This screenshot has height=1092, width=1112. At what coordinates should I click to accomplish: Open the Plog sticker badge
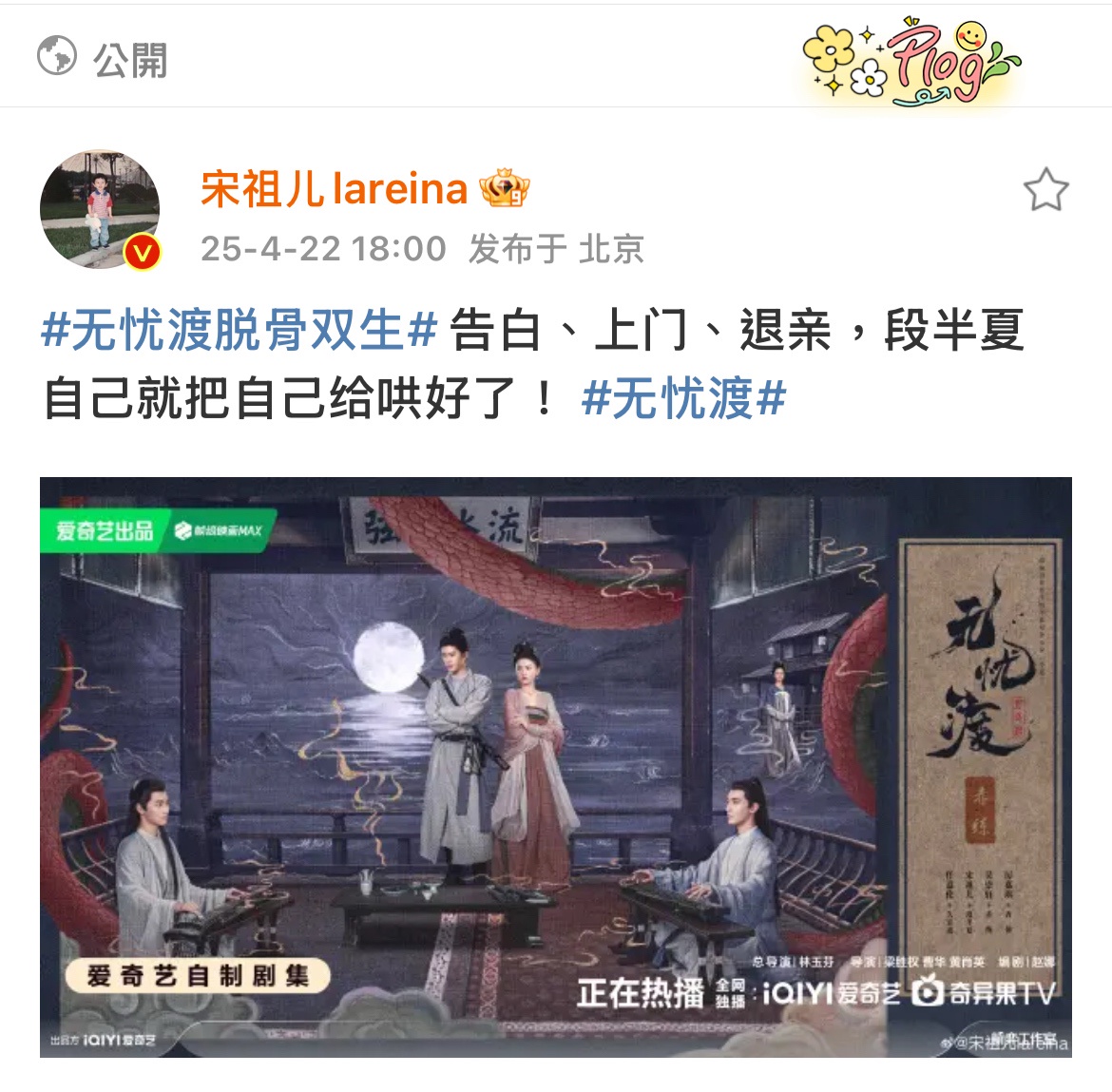pos(911,60)
